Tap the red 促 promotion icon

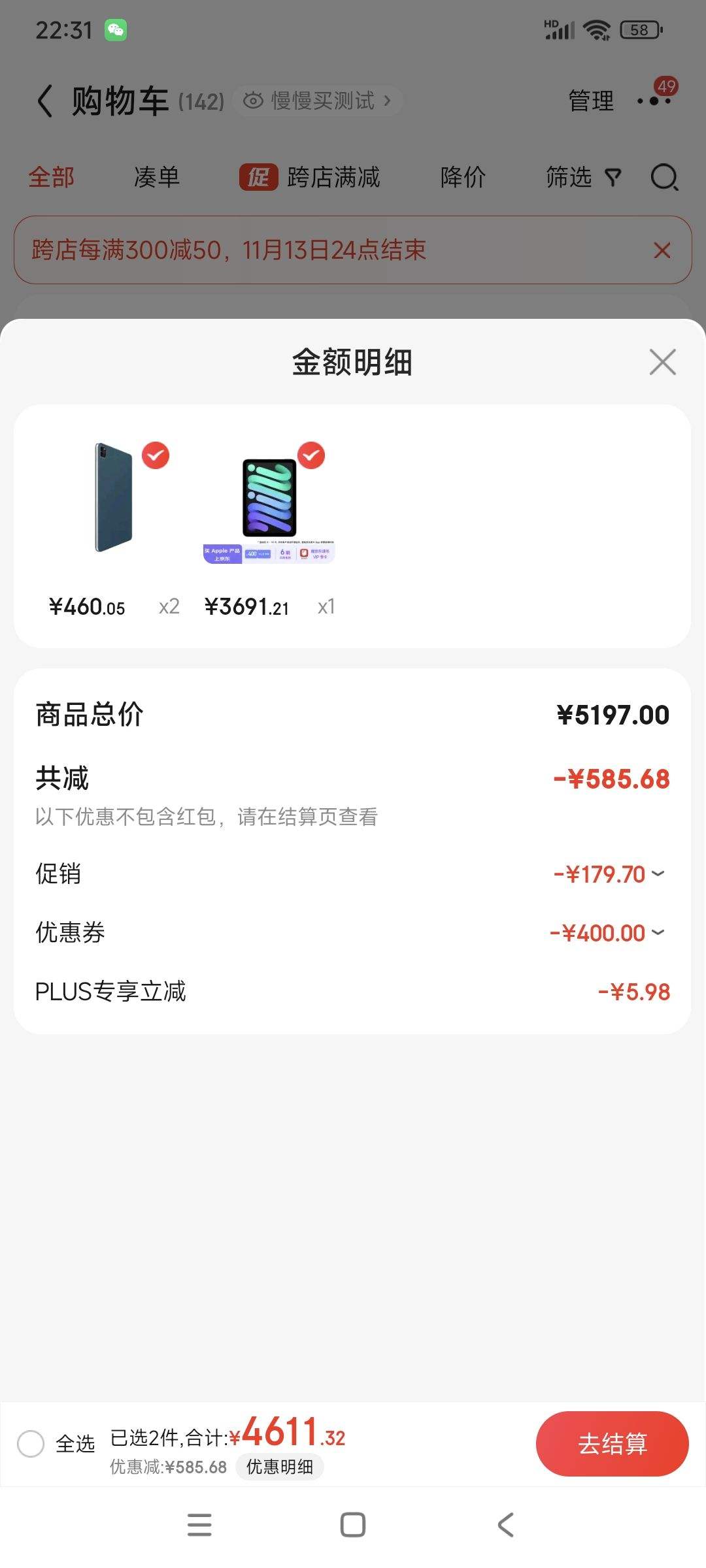(260, 177)
